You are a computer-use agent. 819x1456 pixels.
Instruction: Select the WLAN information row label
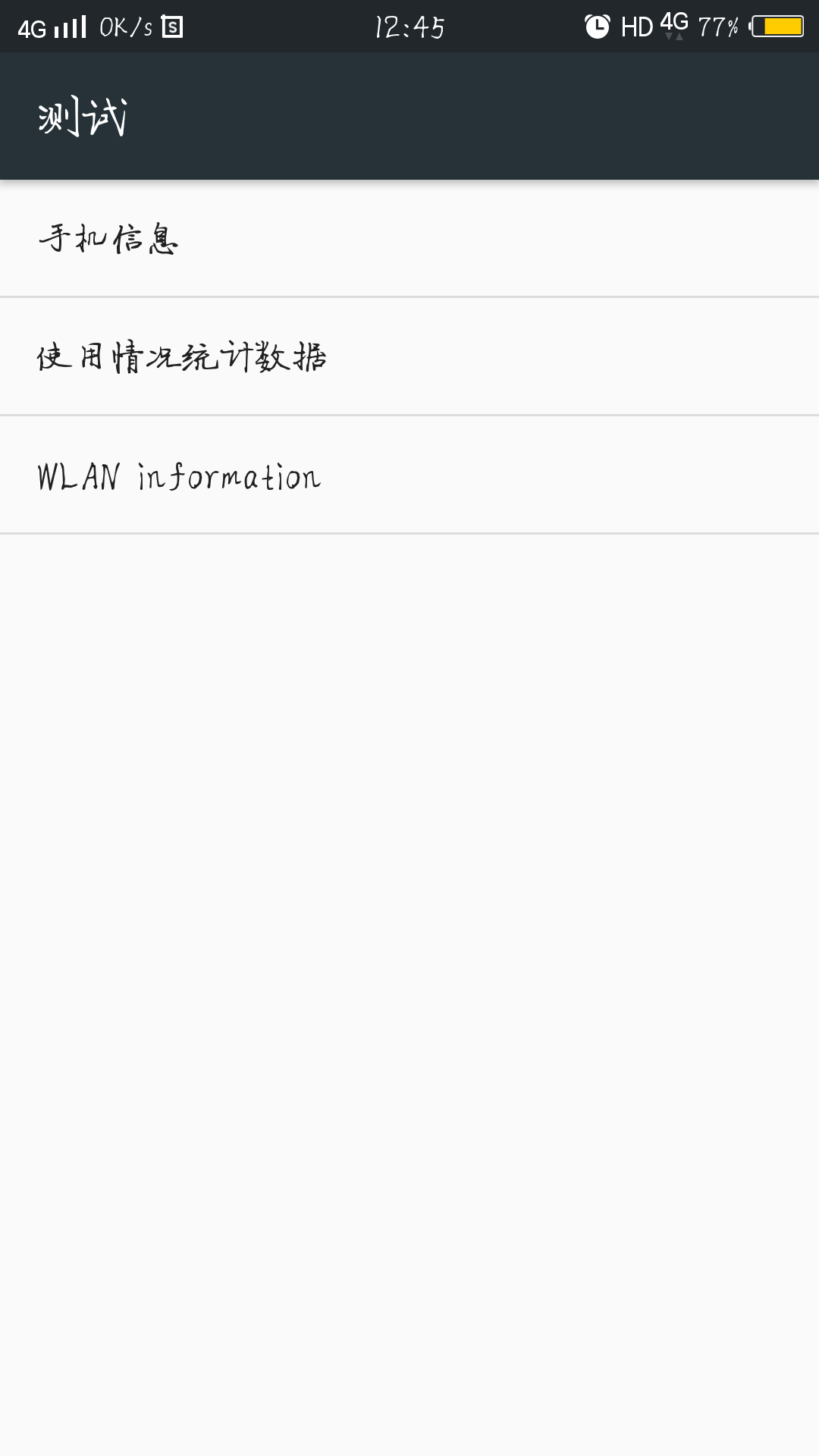179,476
